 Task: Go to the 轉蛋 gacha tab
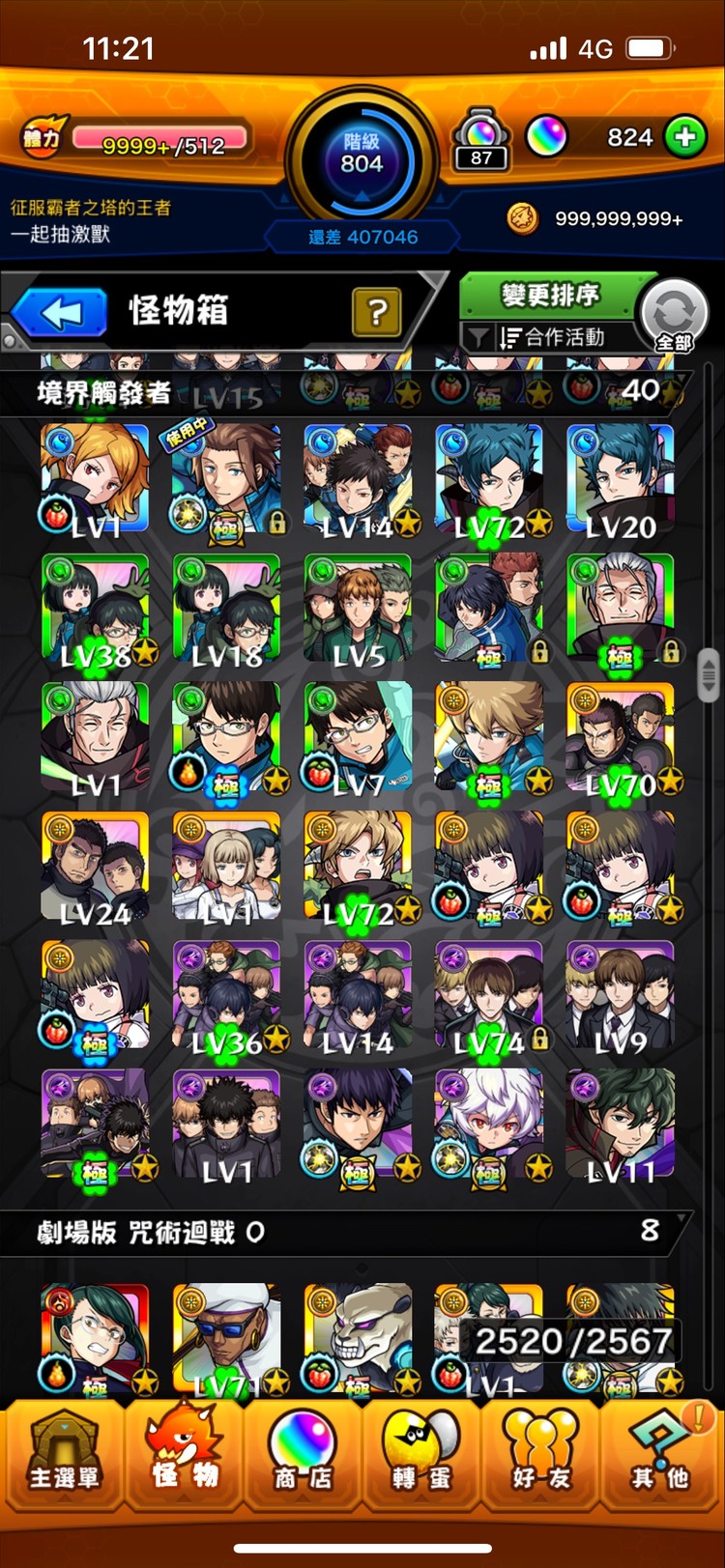click(422, 1450)
